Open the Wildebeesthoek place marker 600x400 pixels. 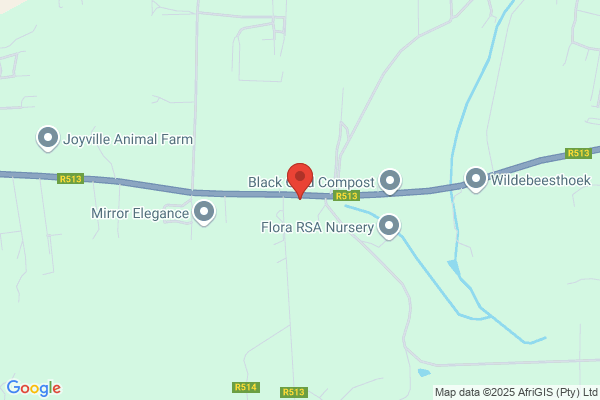[476, 180]
